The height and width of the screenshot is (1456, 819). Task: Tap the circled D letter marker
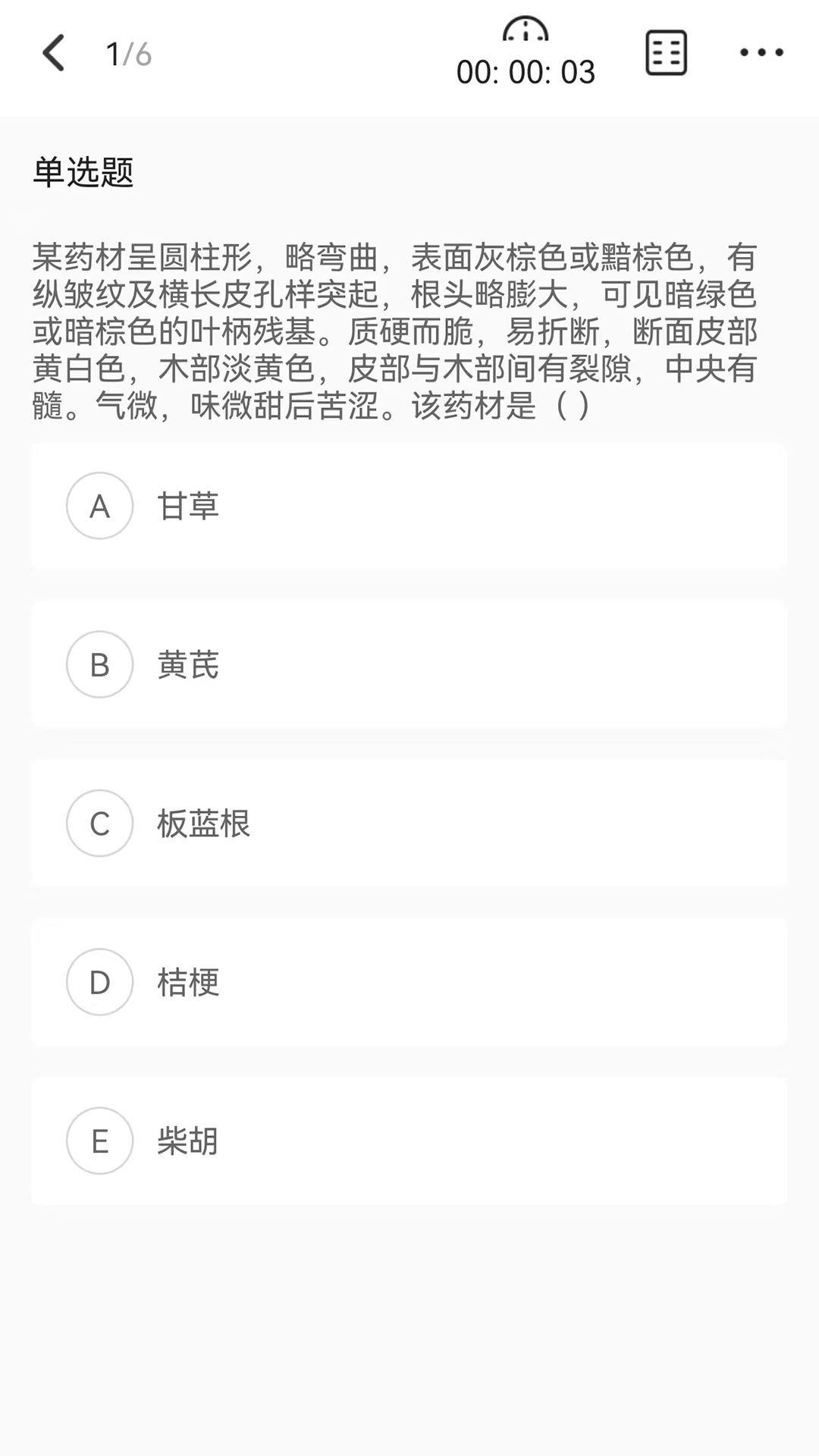[x=99, y=983]
